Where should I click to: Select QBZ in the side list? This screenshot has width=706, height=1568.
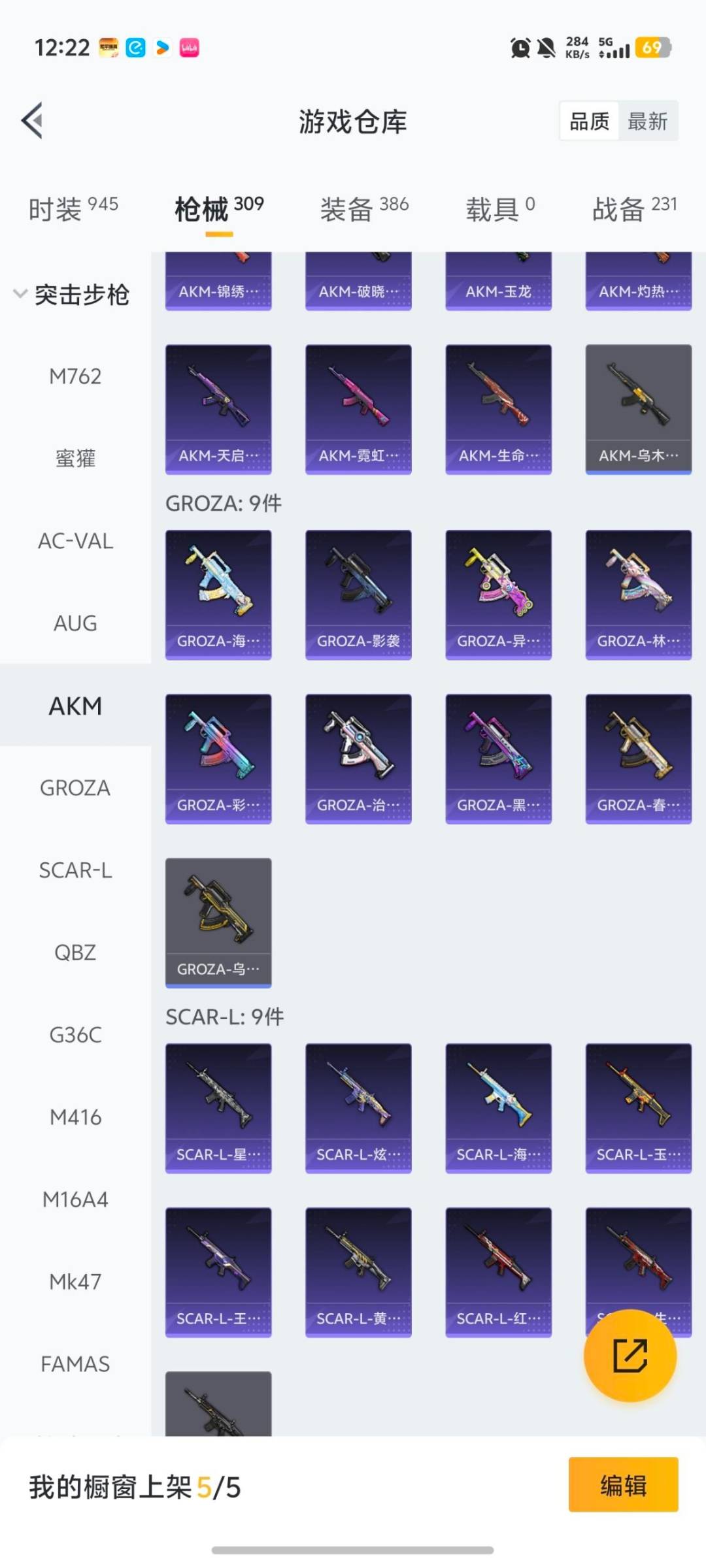coord(75,953)
